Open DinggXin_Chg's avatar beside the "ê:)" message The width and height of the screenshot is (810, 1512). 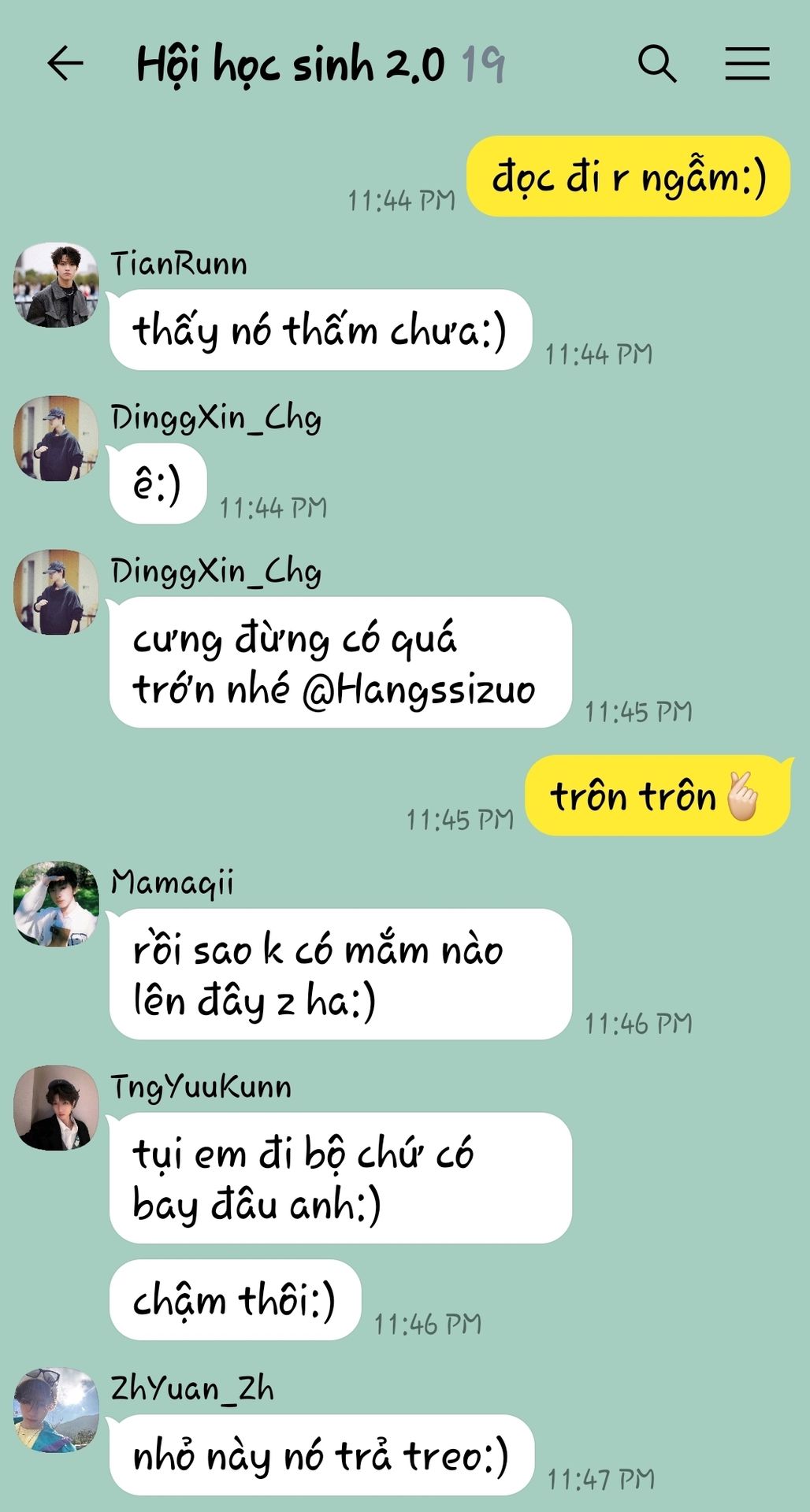[x=56, y=438]
